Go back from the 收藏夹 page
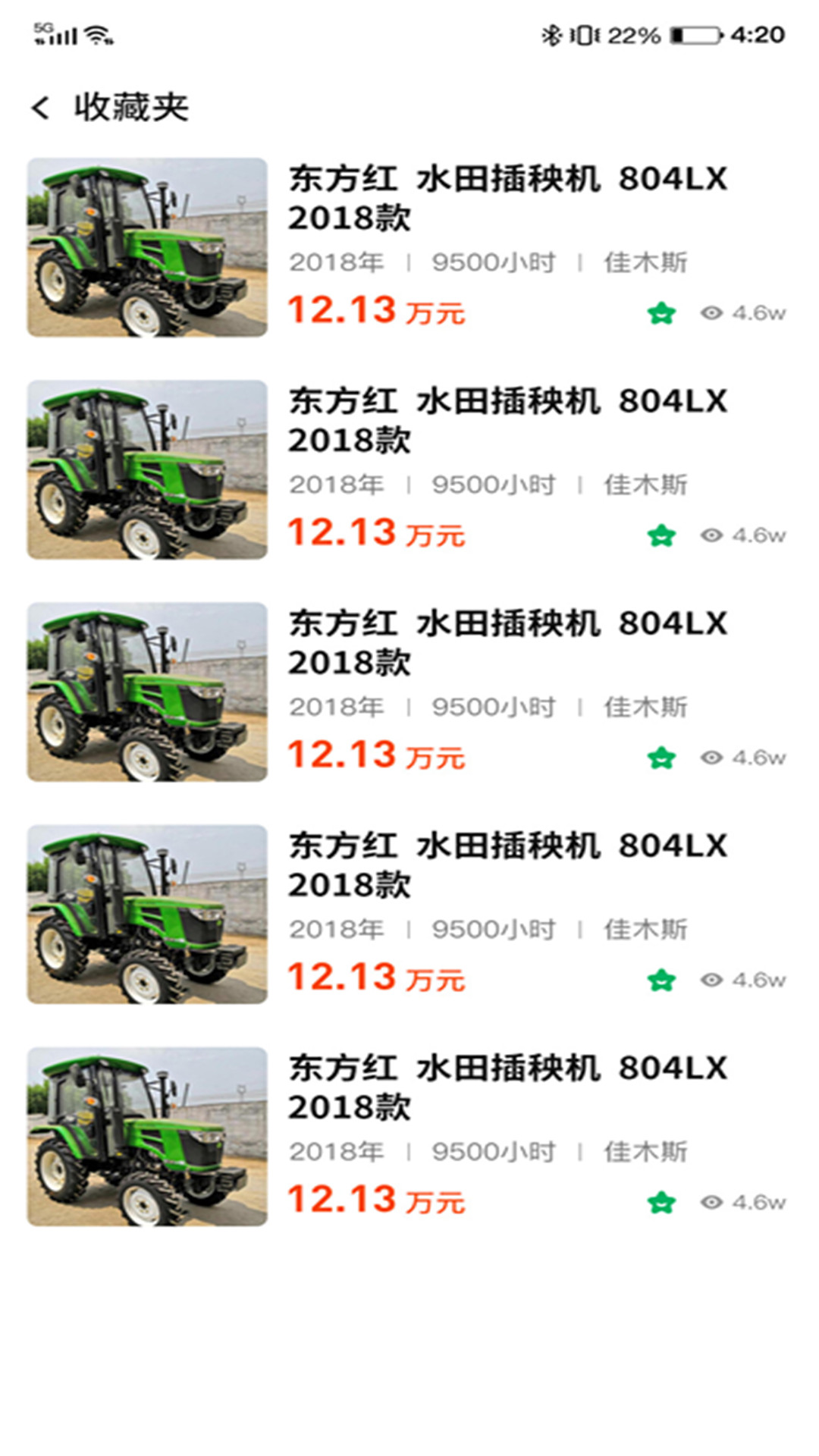Viewport: 819px width, 1456px height. [41, 108]
